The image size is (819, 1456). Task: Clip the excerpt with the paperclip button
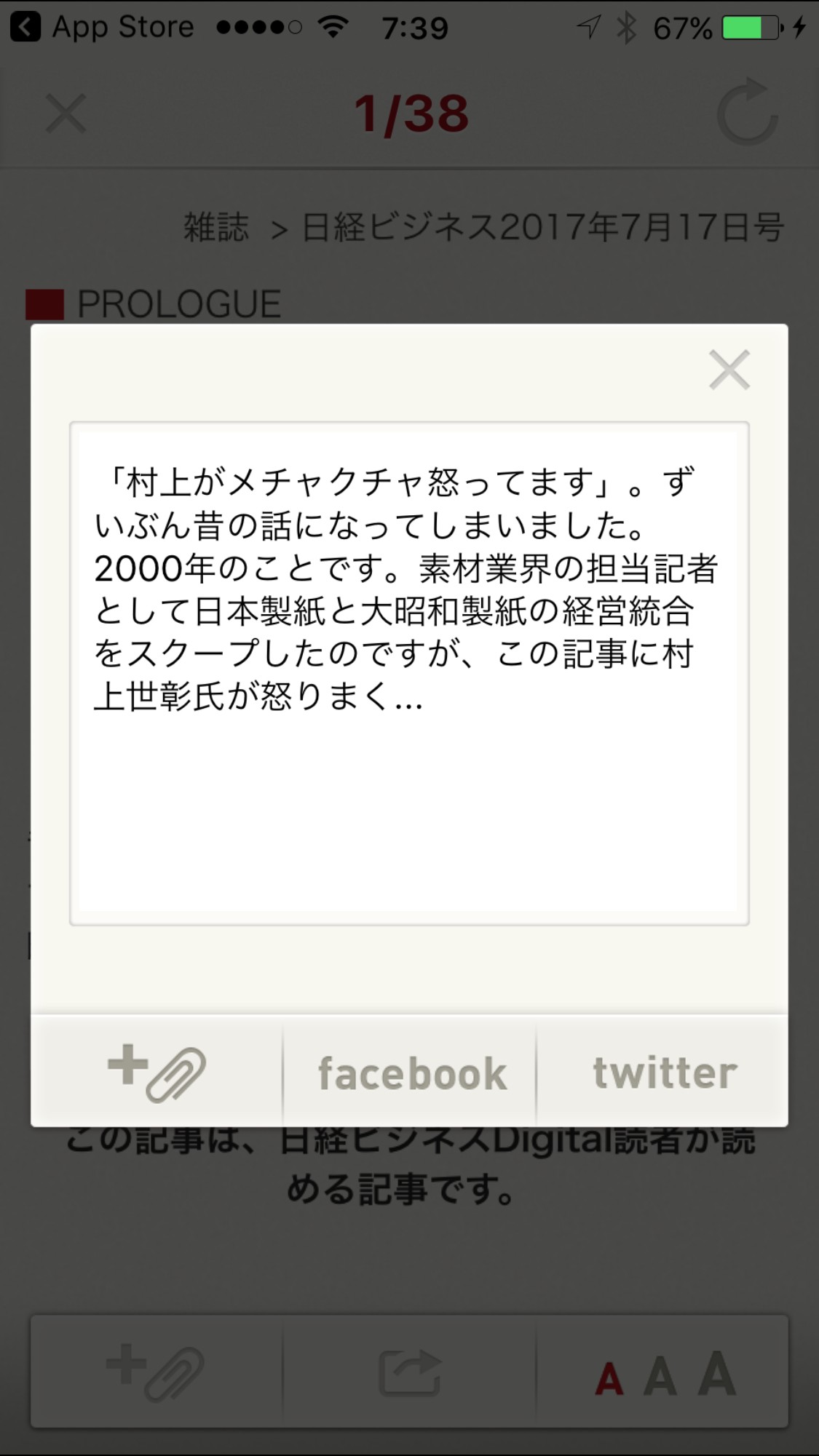click(157, 1073)
